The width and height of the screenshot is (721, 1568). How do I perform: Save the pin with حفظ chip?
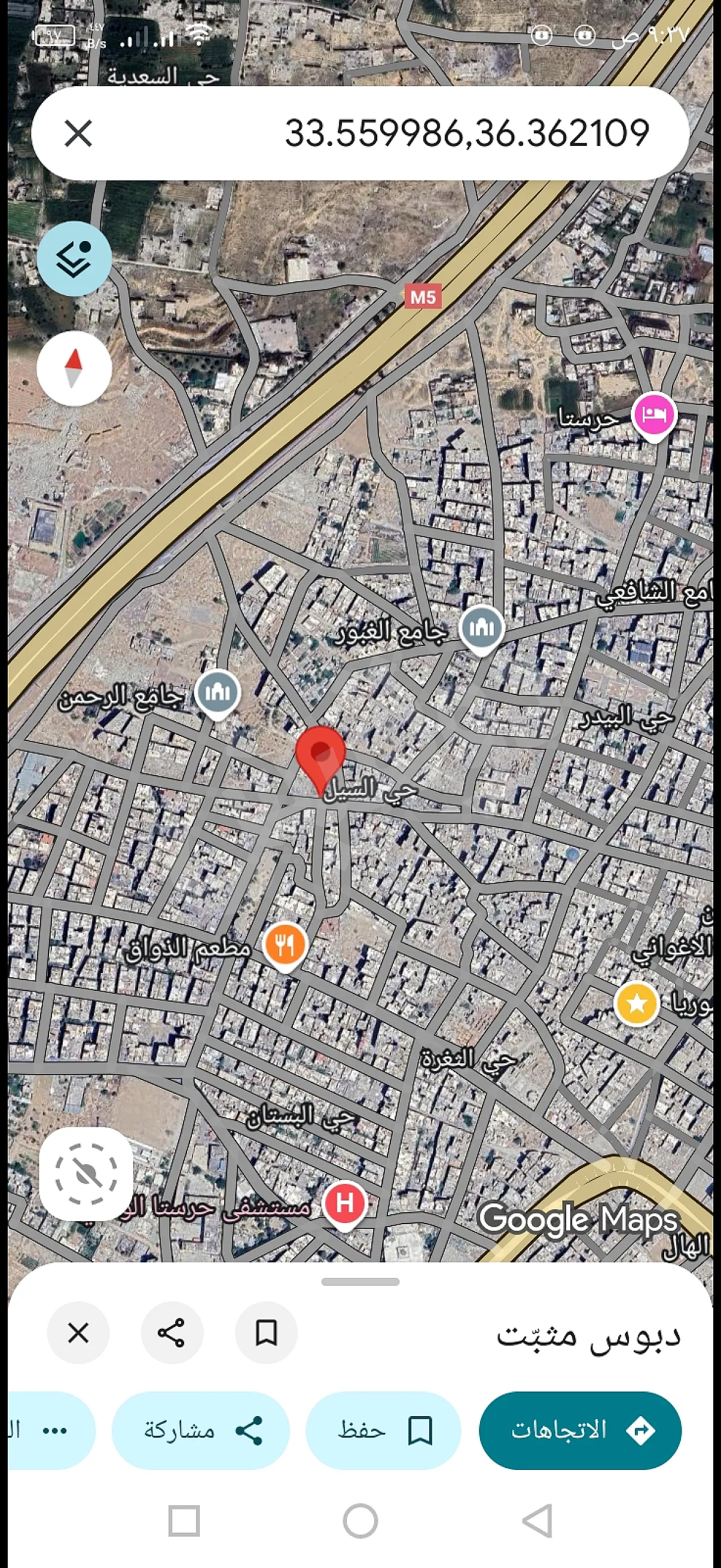(x=383, y=1430)
